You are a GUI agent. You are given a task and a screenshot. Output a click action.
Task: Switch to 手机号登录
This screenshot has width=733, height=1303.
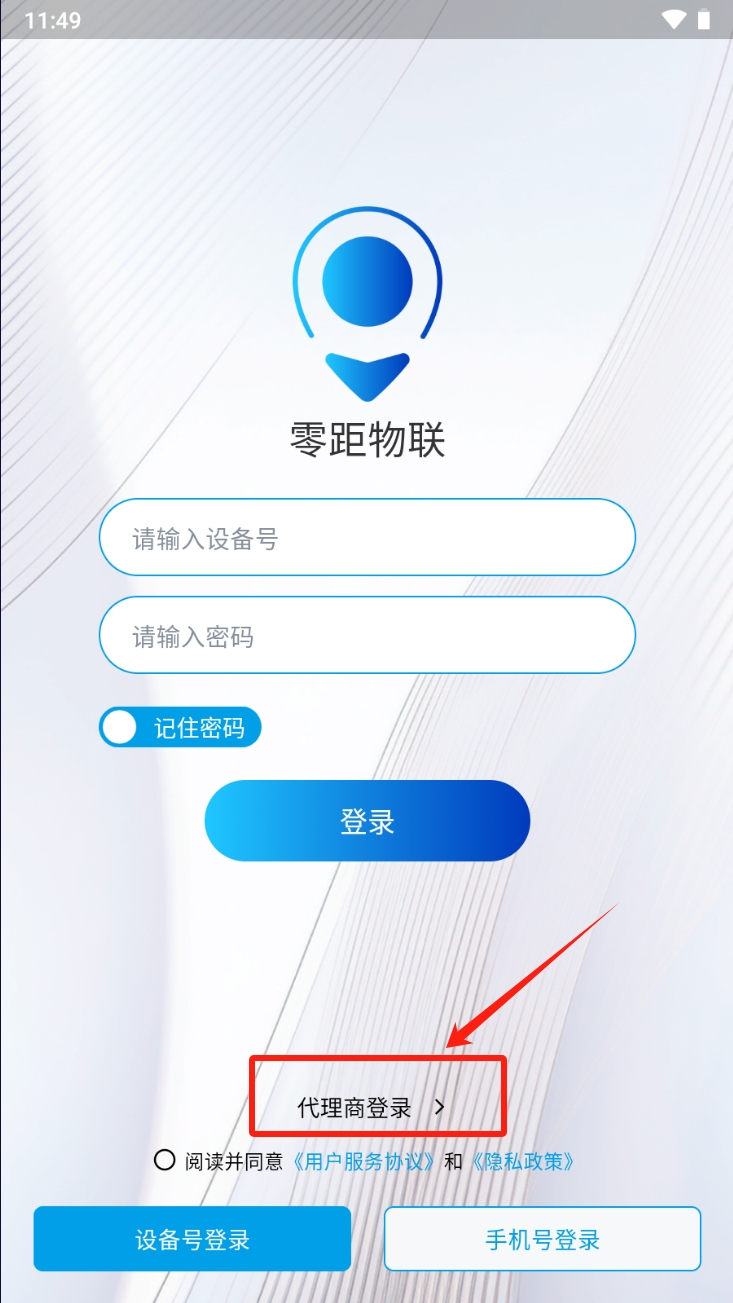(x=542, y=1239)
